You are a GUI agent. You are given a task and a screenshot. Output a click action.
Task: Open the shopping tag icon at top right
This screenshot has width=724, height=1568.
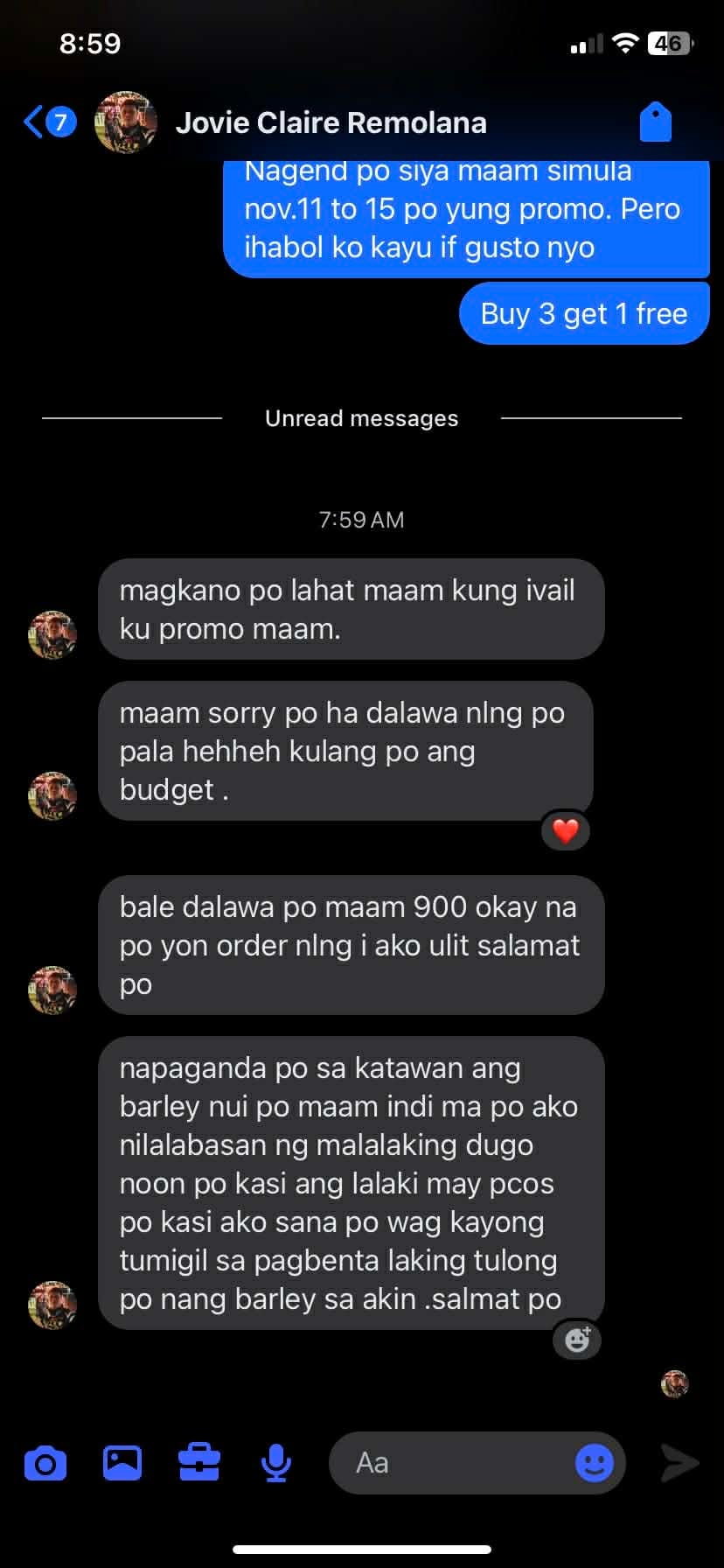pos(656,122)
